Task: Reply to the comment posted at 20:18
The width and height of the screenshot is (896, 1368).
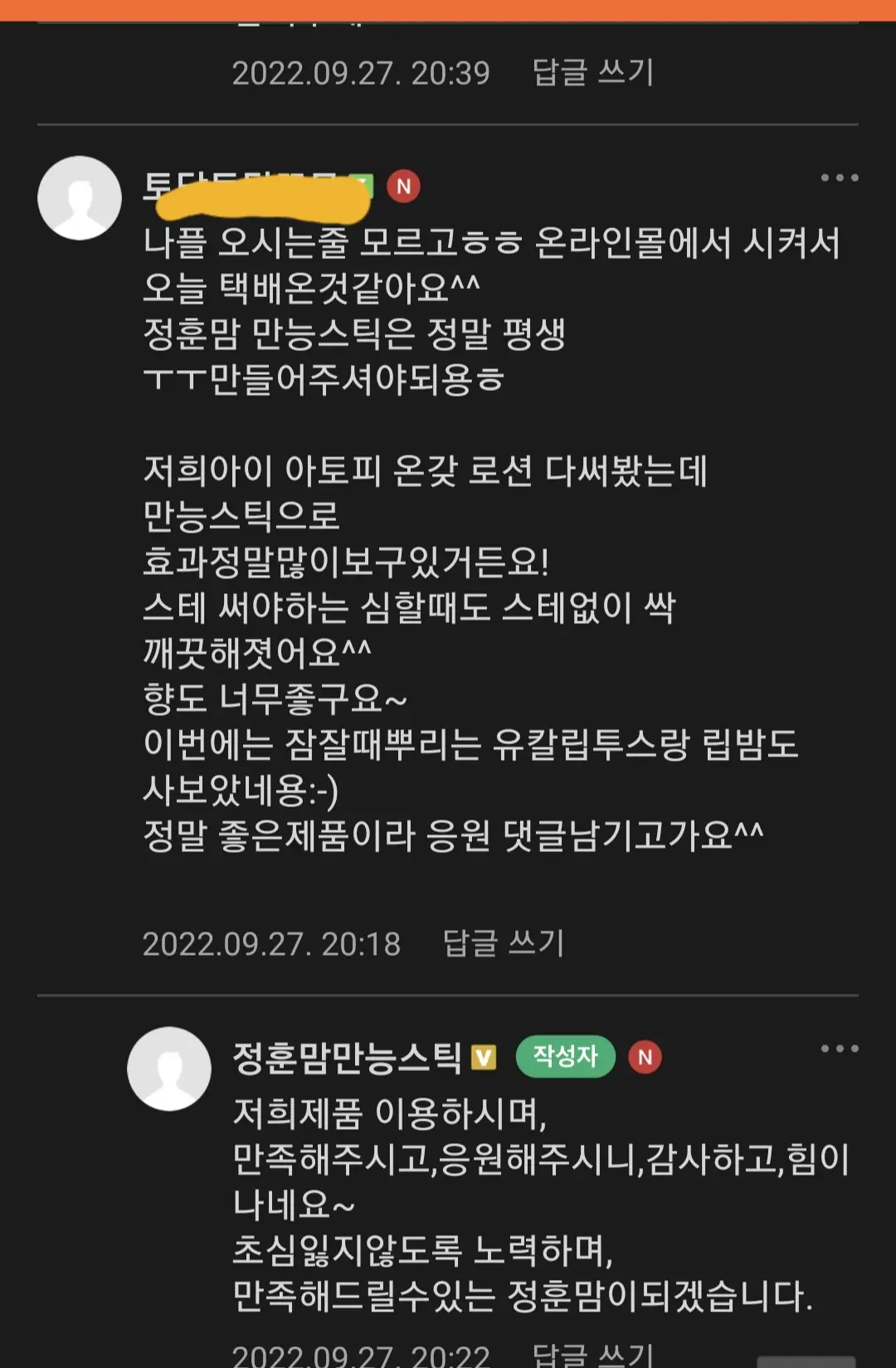Action: pos(503,943)
